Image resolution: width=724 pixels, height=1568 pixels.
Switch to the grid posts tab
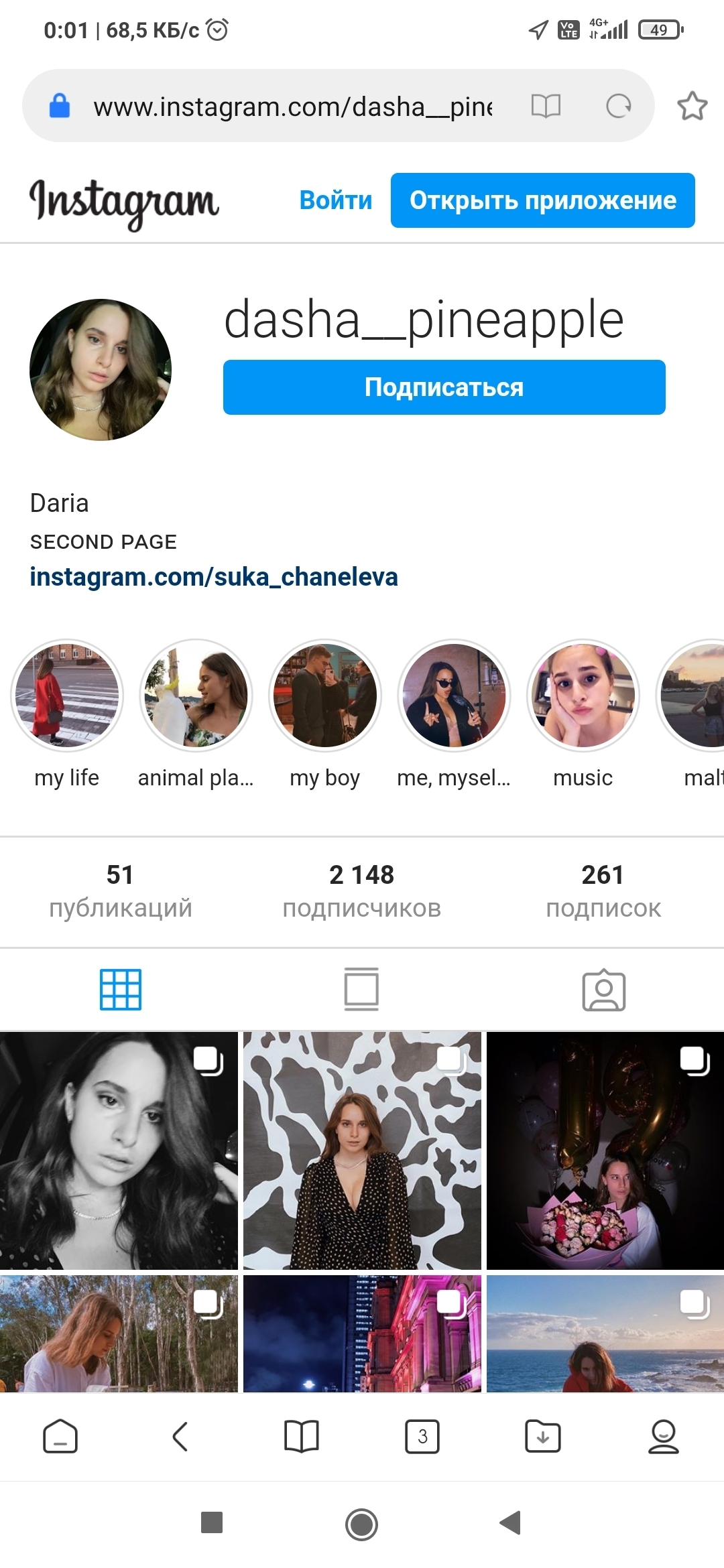click(121, 989)
